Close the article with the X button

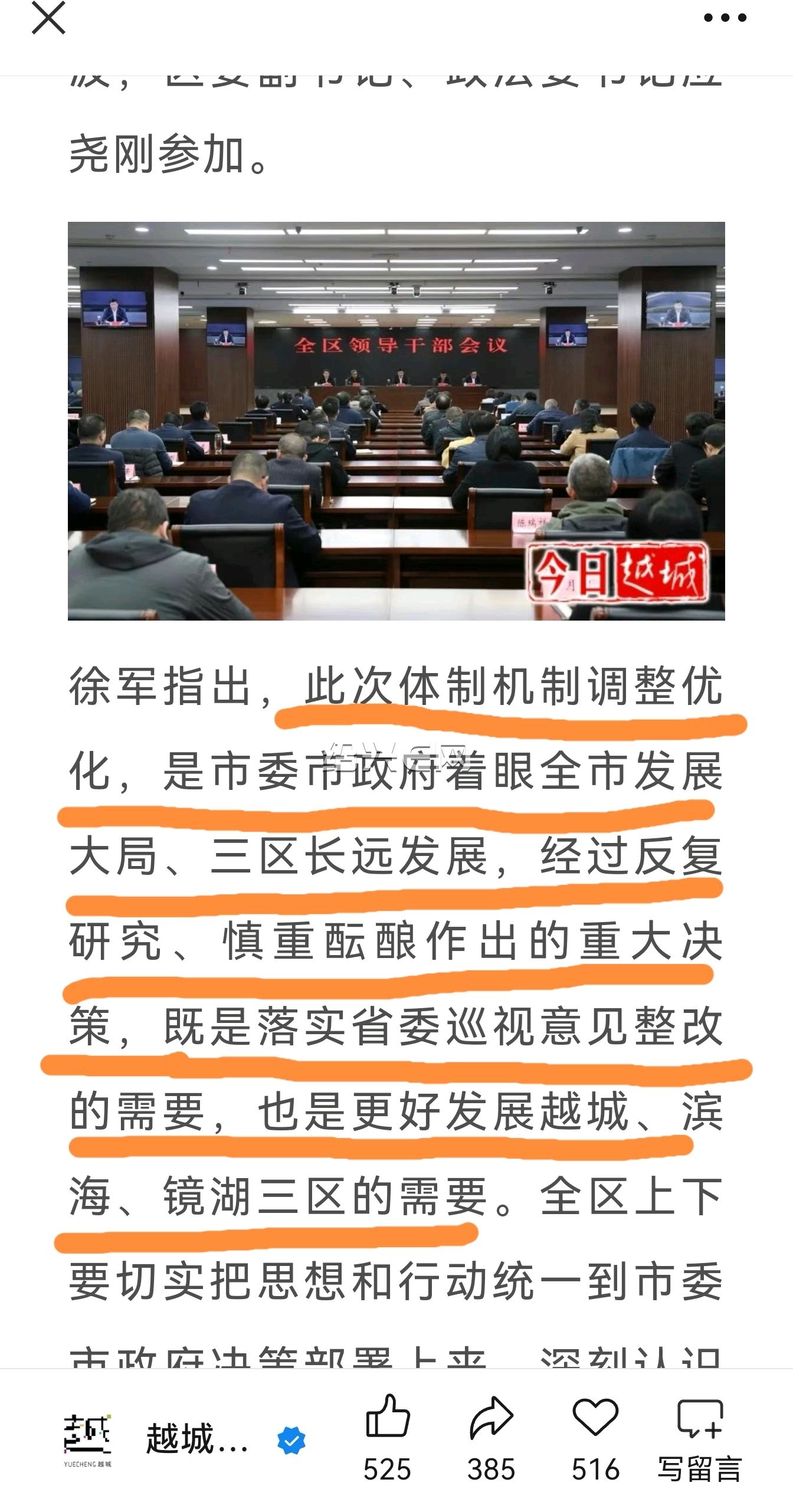48,18
